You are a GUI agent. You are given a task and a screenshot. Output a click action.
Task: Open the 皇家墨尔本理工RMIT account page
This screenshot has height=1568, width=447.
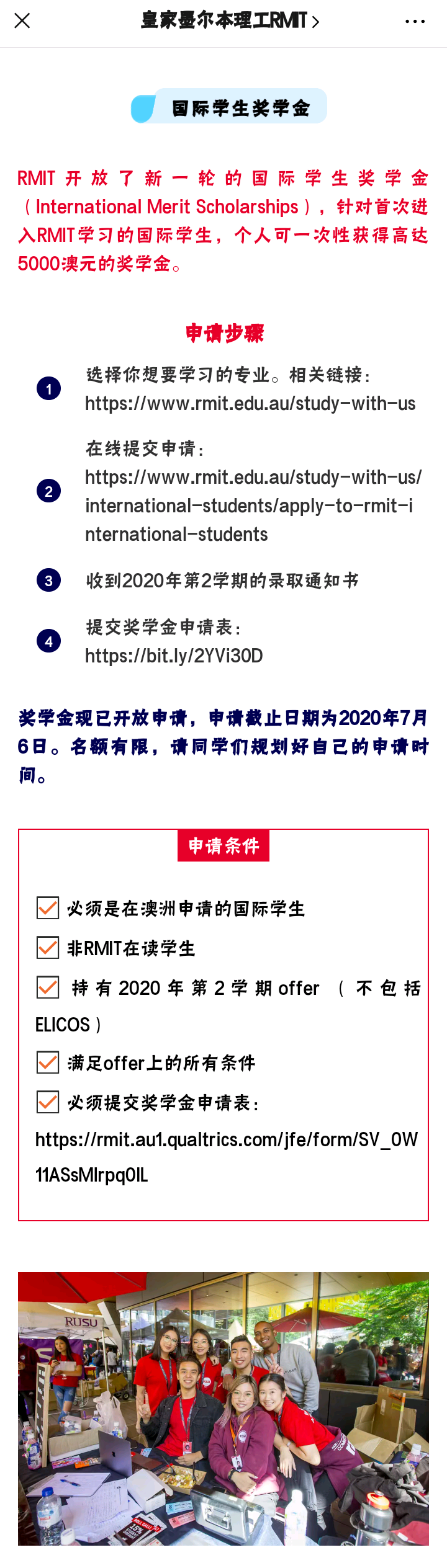click(x=230, y=21)
